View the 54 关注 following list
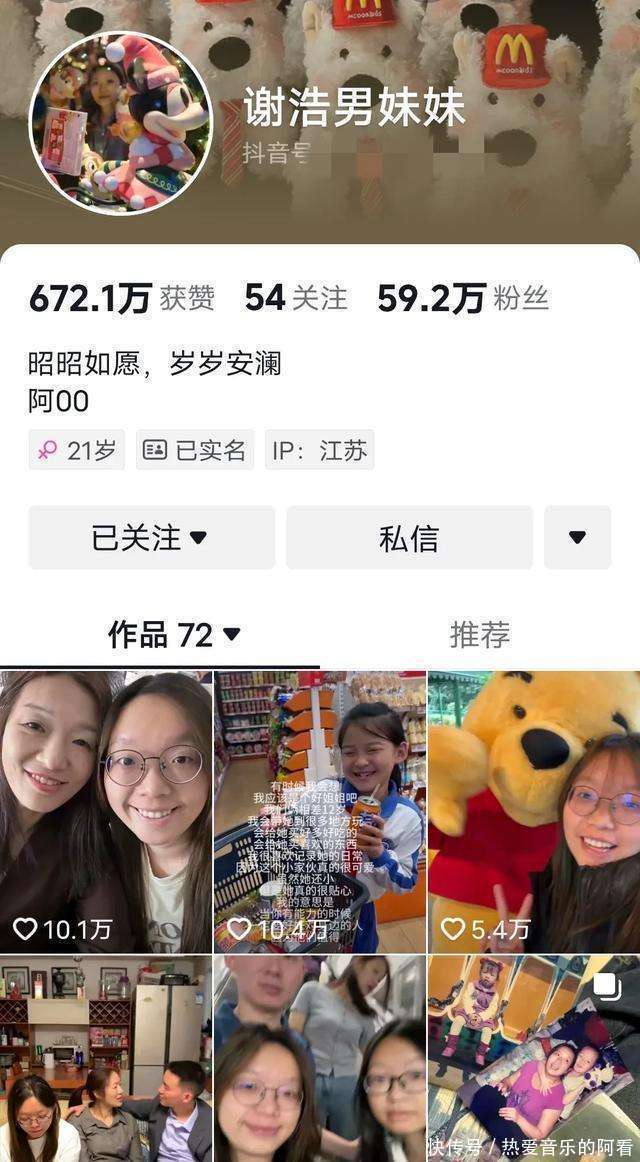The width and height of the screenshot is (640, 1162). coord(296,298)
